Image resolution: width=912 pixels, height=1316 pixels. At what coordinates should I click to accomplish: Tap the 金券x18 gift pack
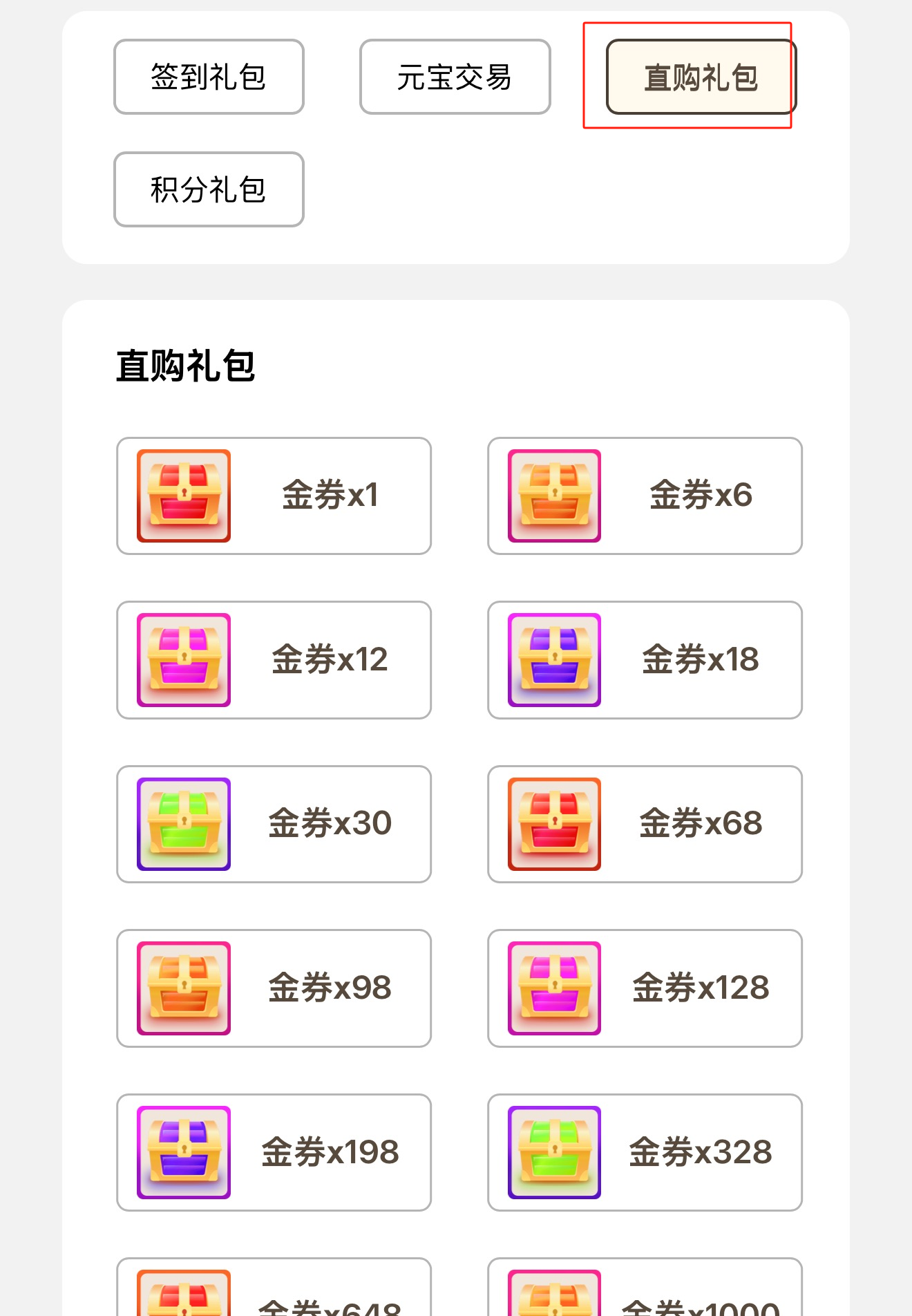pos(645,659)
